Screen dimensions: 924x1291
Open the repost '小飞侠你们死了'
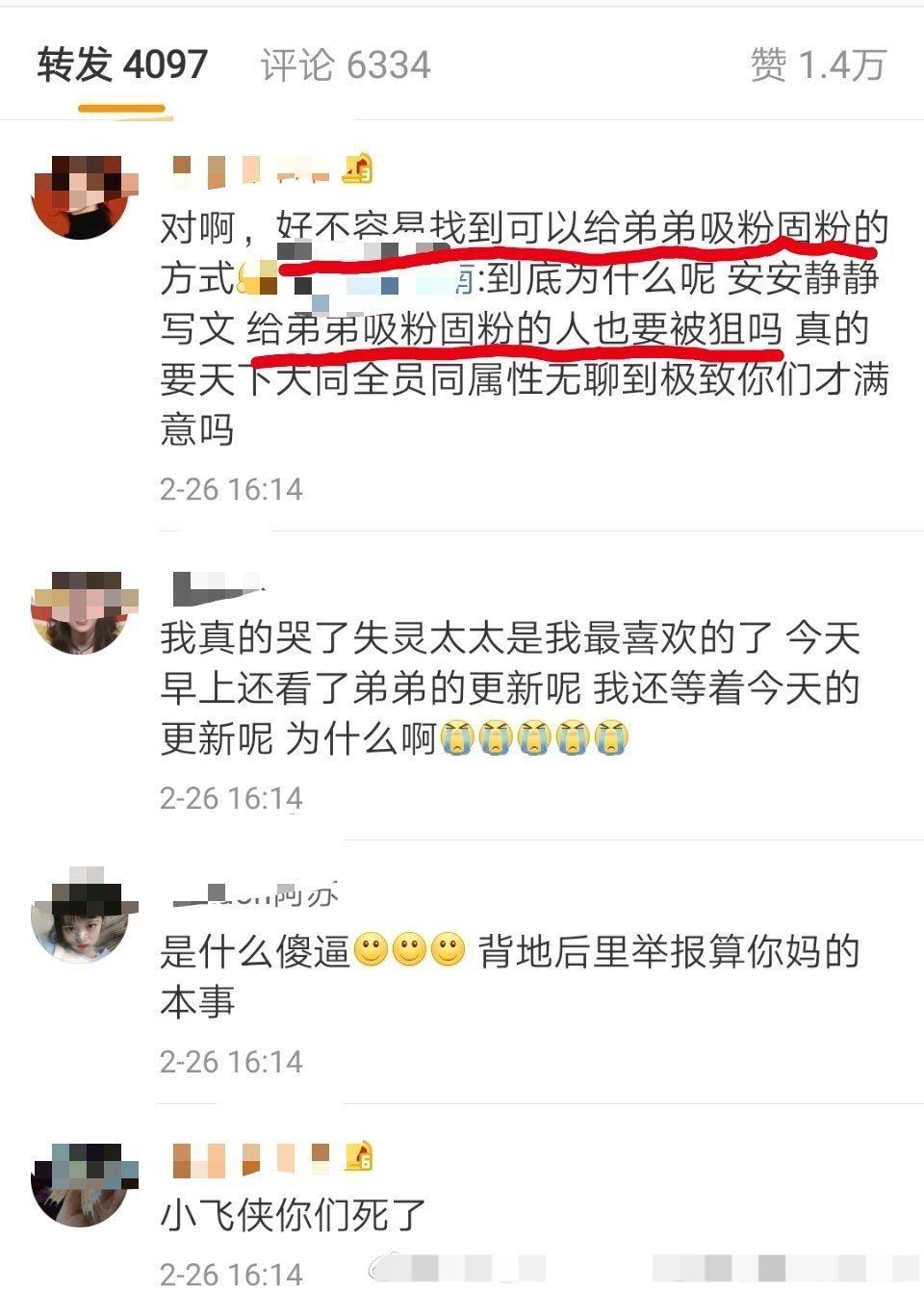(x=294, y=1215)
